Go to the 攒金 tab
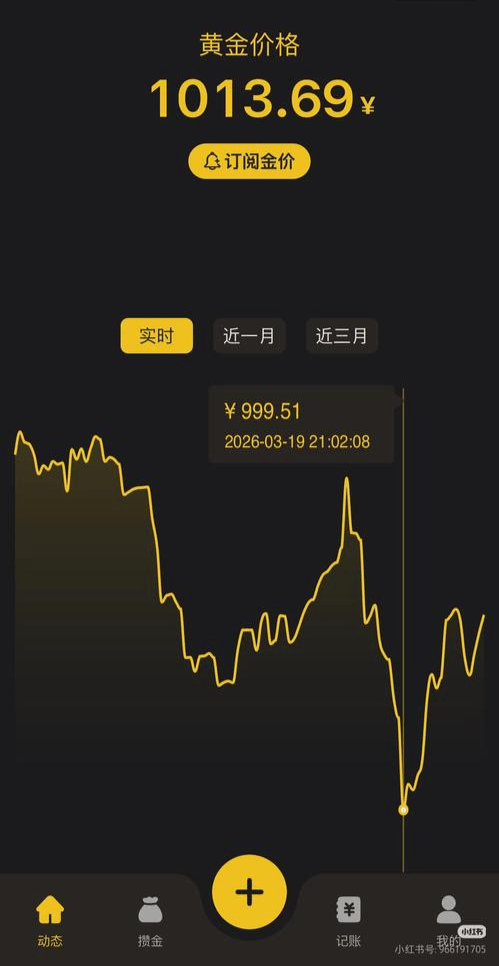The image size is (499, 966). (150, 921)
